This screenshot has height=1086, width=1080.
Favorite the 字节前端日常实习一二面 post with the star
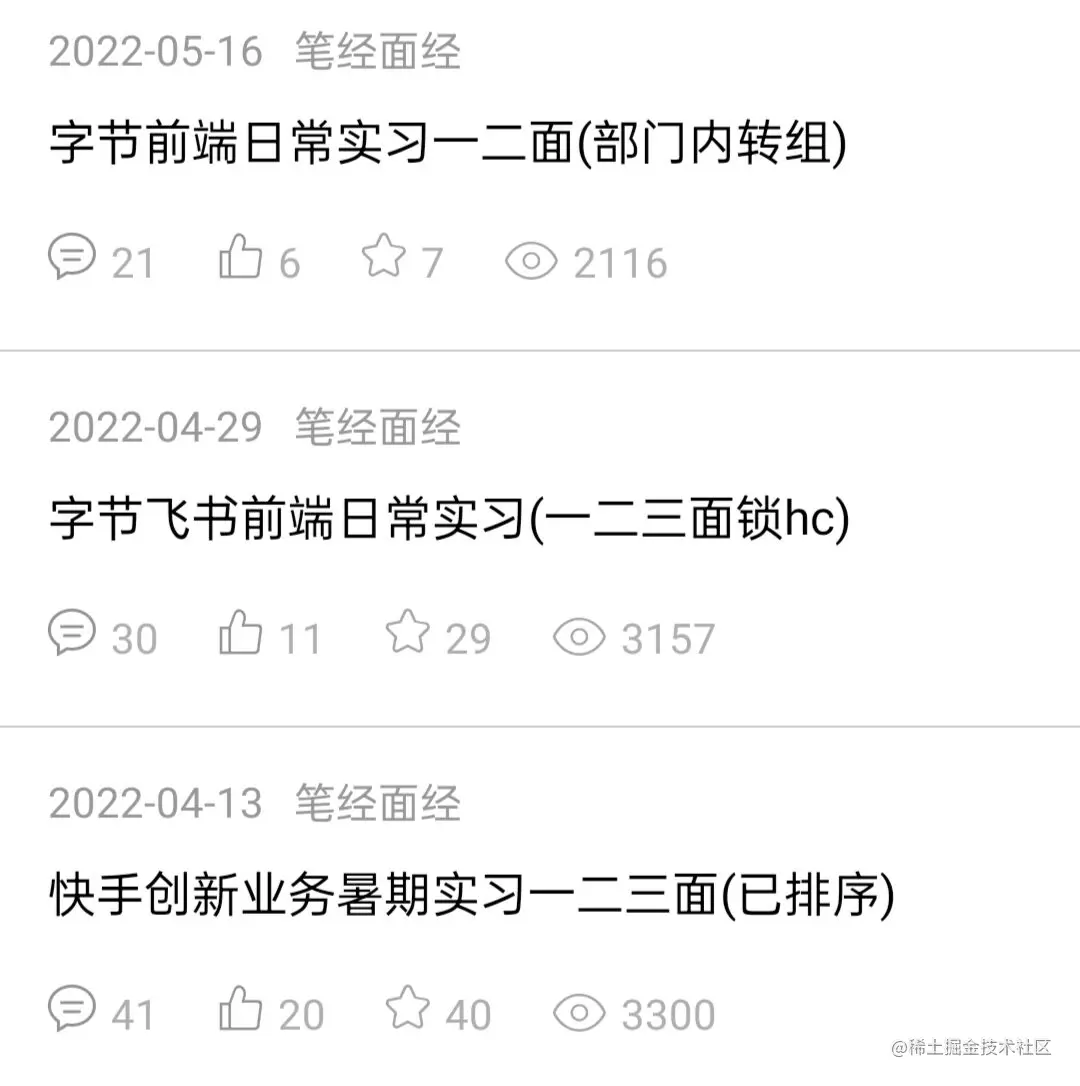pyautogui.click(x=383, y=258)
